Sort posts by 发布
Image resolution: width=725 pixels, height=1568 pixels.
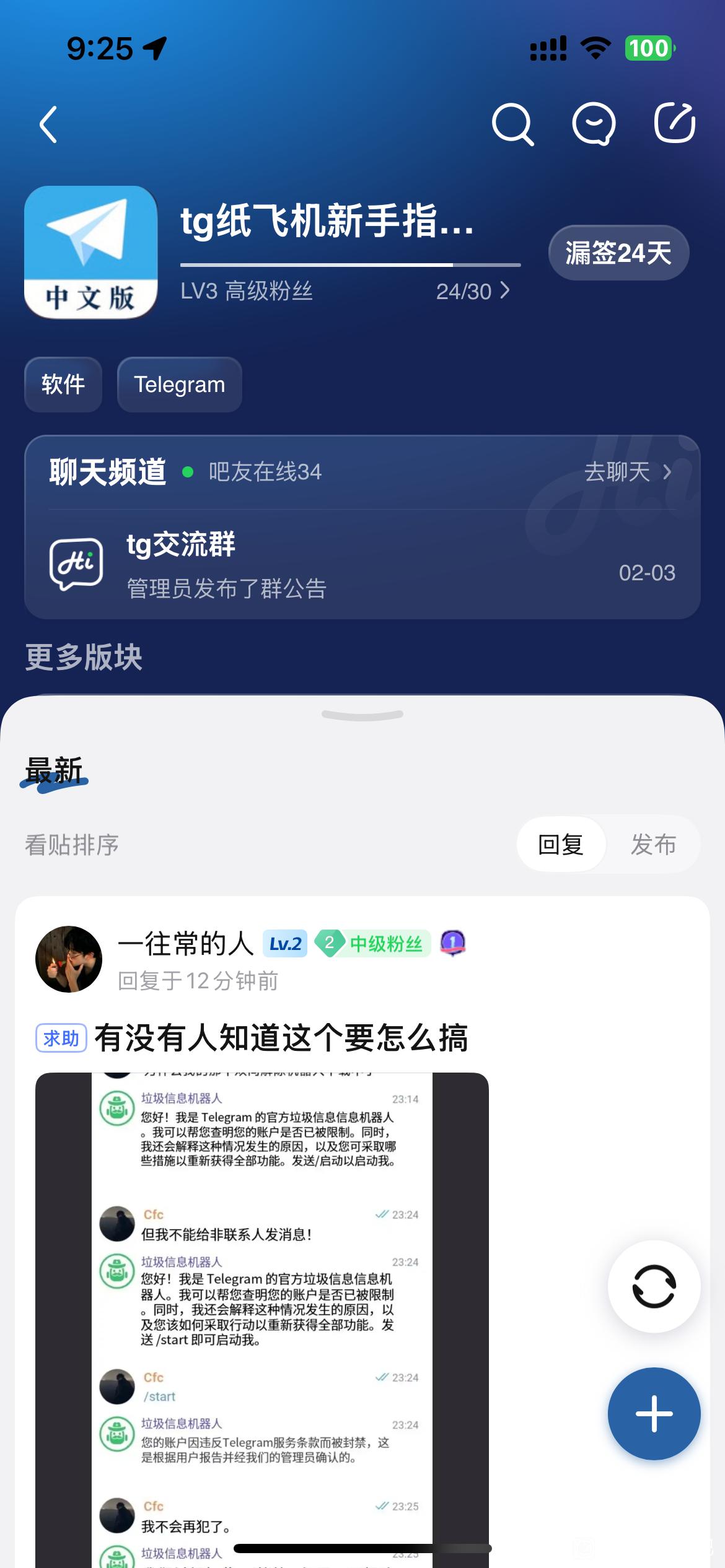653,844
